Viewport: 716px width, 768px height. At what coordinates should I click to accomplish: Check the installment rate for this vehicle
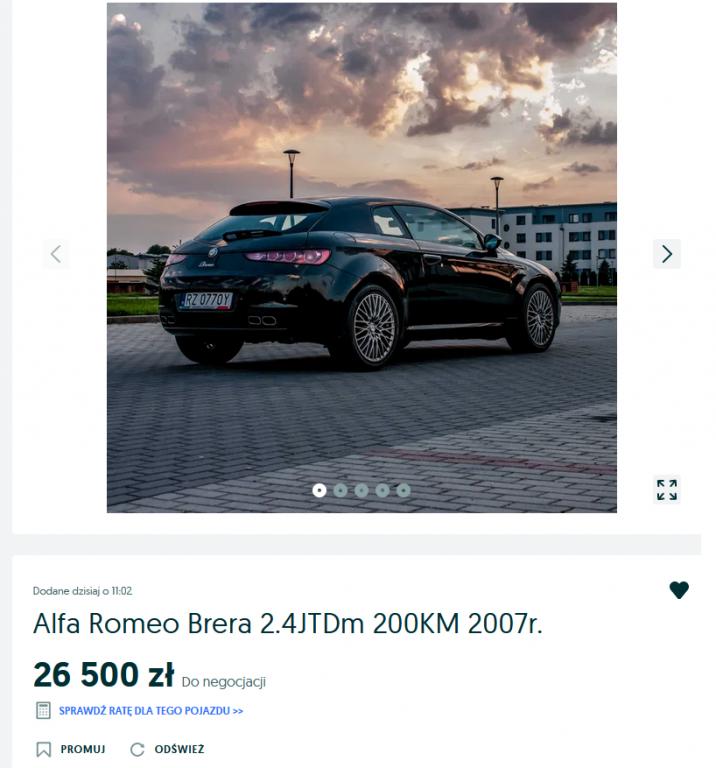pyautogui.click(x=150, y=711)
